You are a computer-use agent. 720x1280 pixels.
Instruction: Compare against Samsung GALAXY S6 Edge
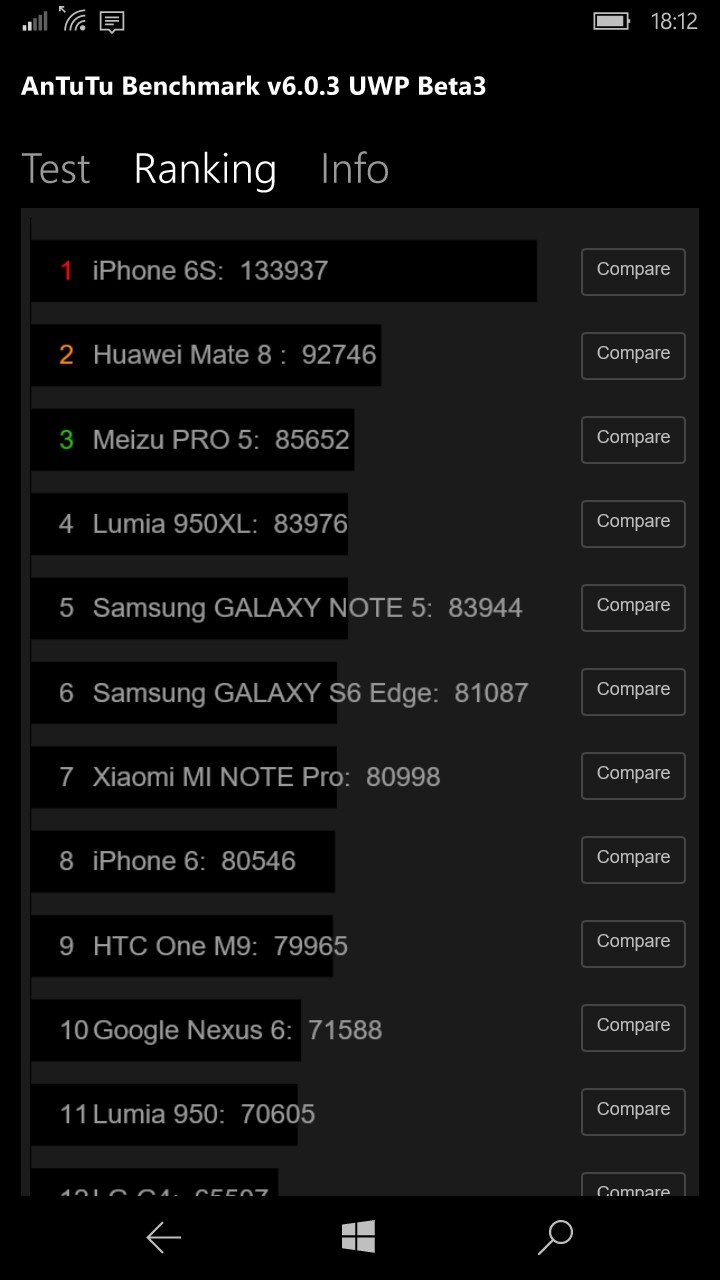(x=633, y=691)
